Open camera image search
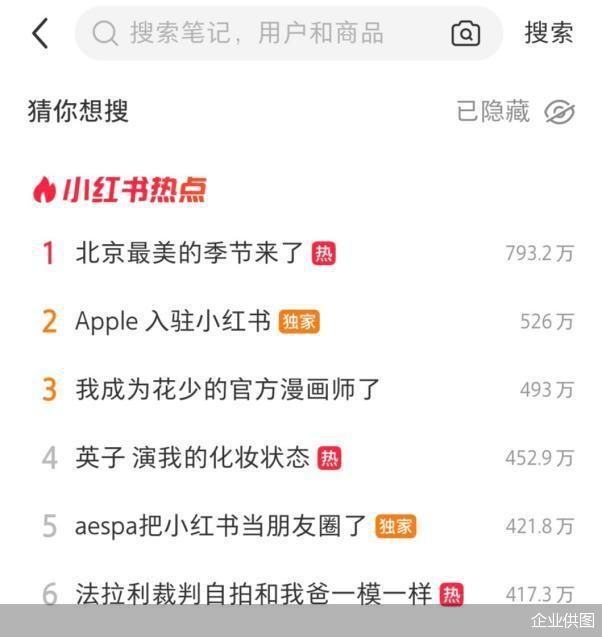 pos(466,34)
